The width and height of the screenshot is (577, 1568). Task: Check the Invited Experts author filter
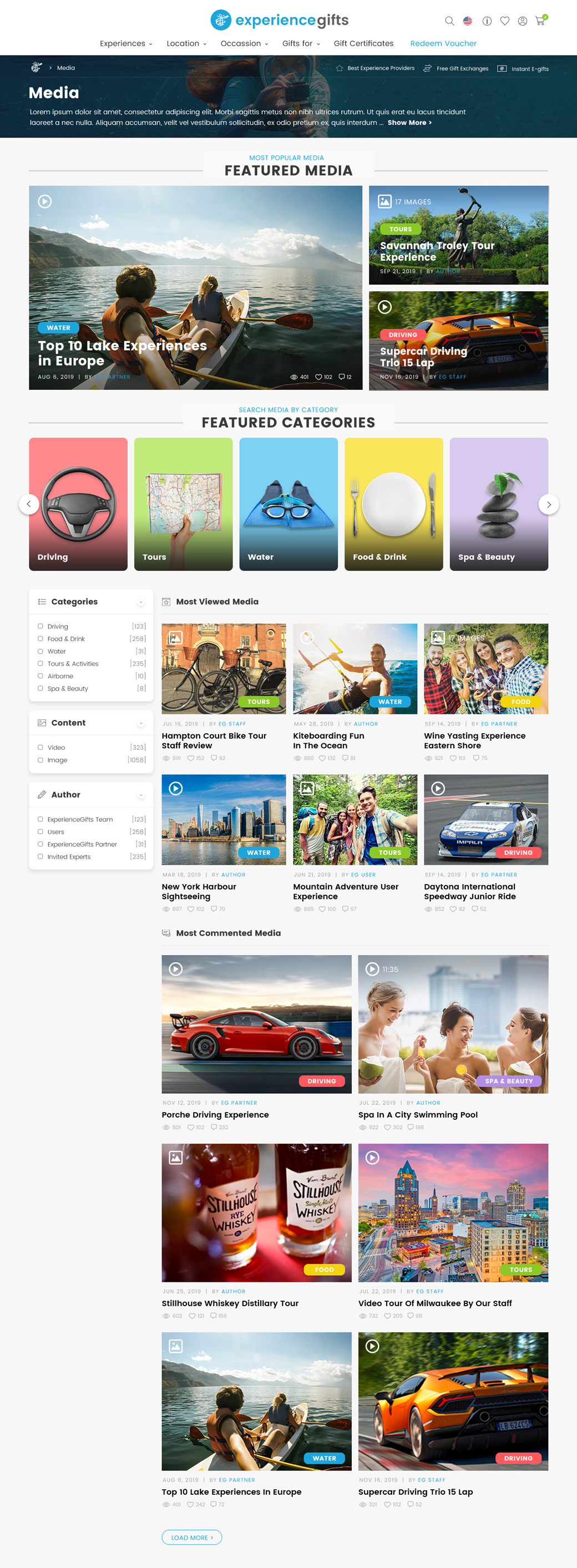40,856
